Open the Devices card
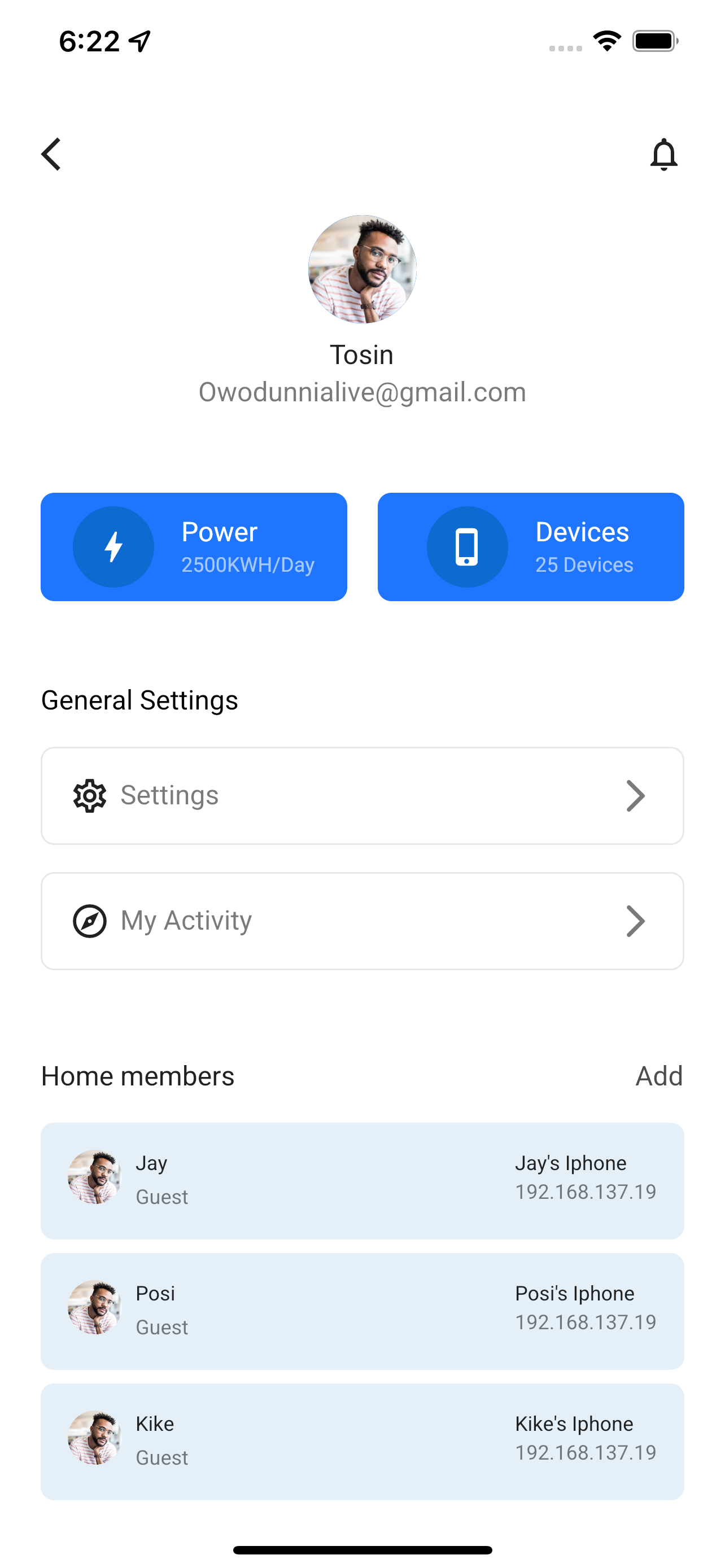This screenshot has height=1568, width=725. [x=530, y=546]
